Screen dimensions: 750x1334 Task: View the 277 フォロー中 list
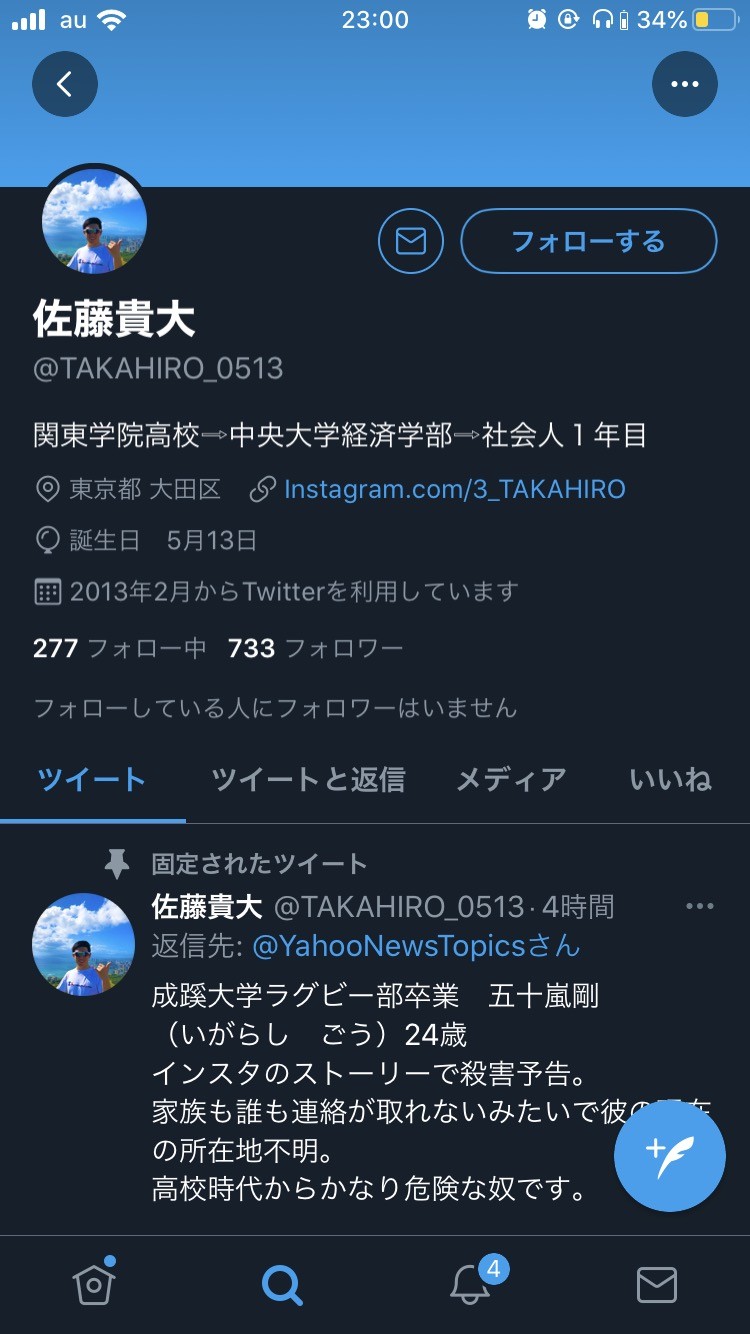119,648
